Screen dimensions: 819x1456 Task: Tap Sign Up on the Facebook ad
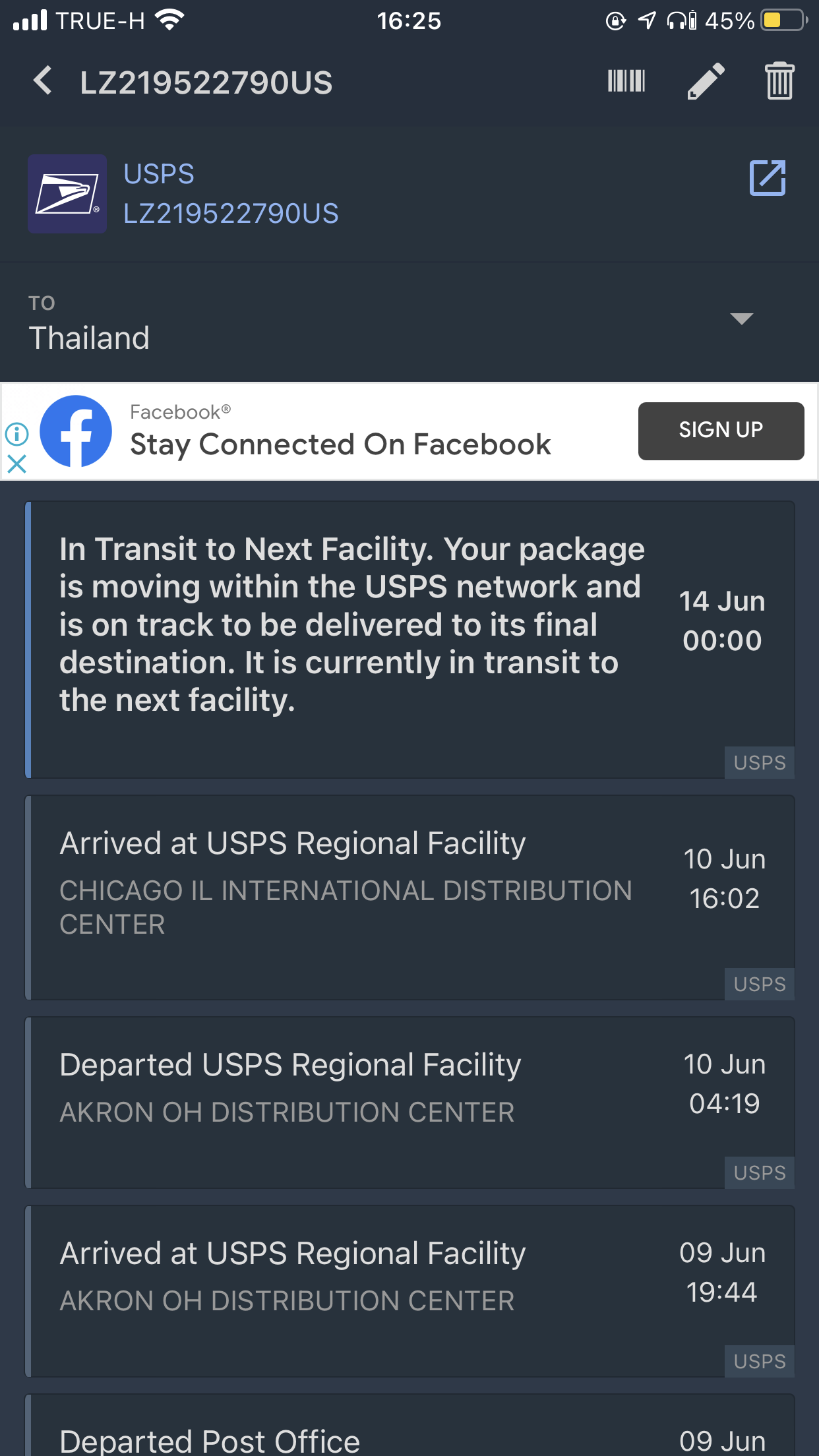point(721,431)
